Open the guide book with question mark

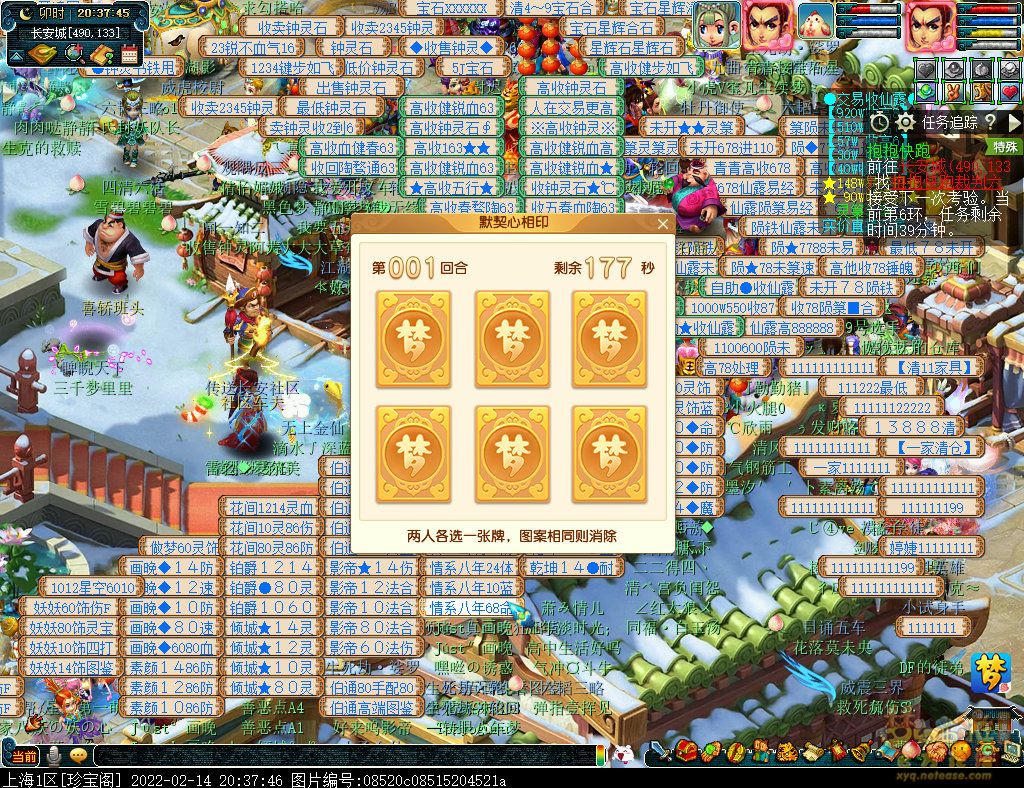point(101,54)
